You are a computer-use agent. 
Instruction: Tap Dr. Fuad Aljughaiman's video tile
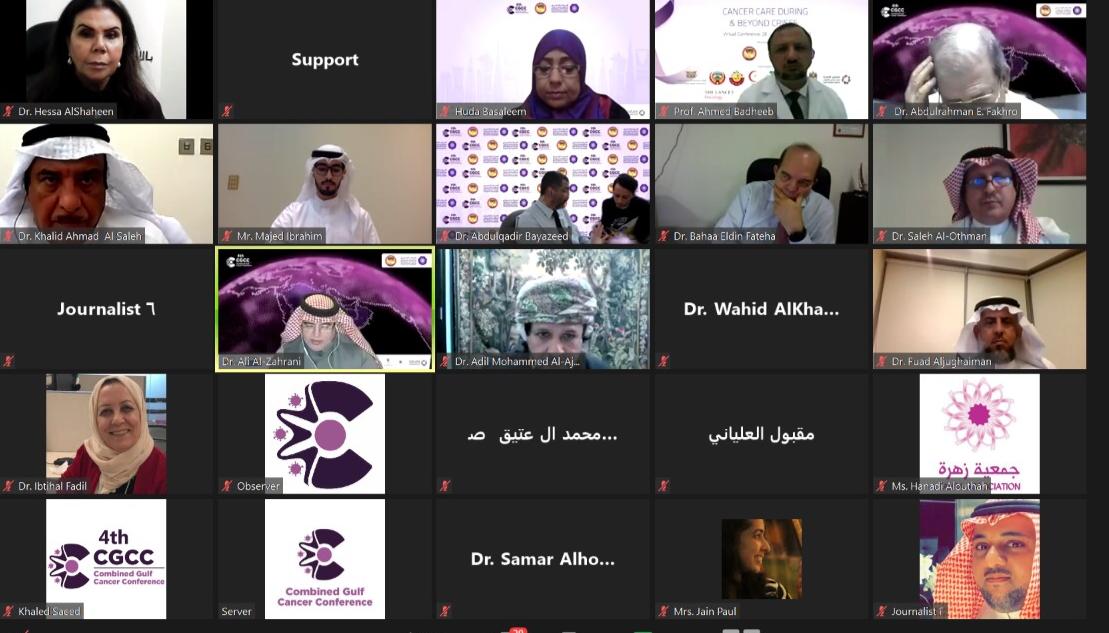click(x=979, y=309)
